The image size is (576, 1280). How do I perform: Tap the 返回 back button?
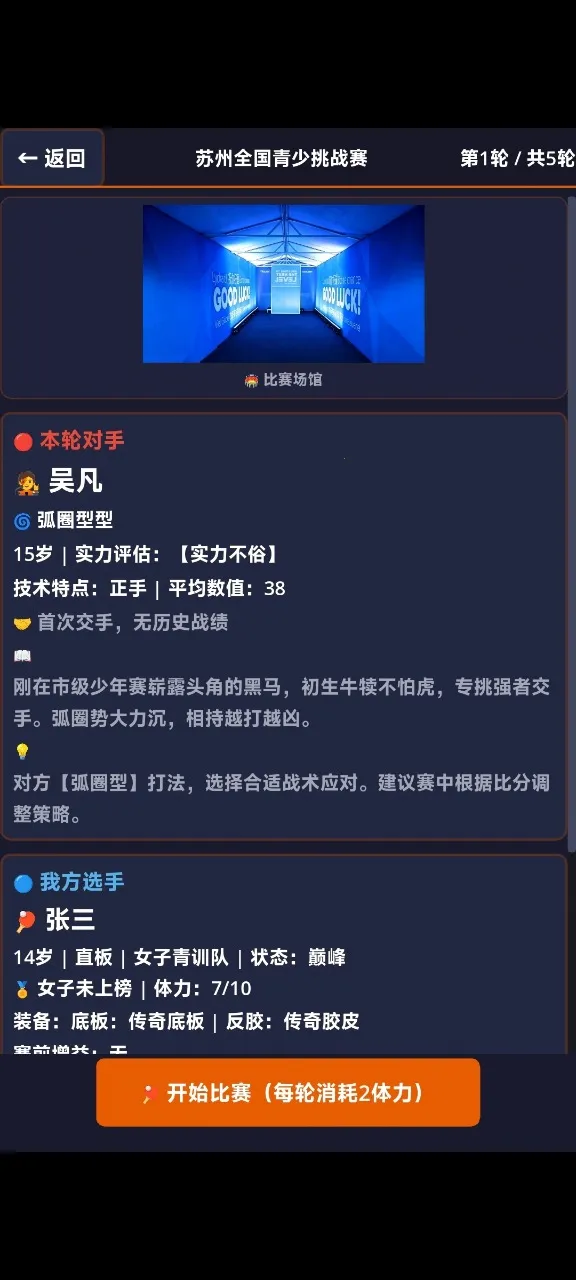(52, 158)
